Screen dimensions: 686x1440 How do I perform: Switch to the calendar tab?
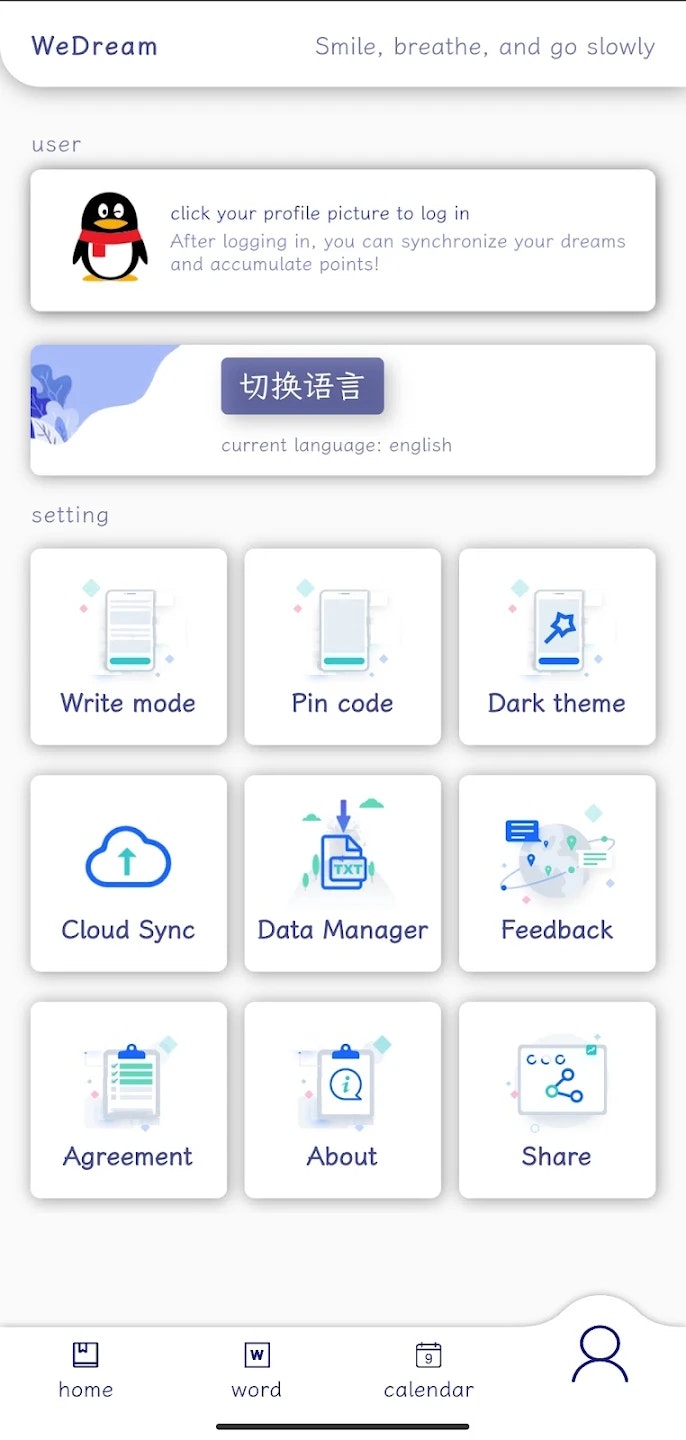pos(428,1370)
